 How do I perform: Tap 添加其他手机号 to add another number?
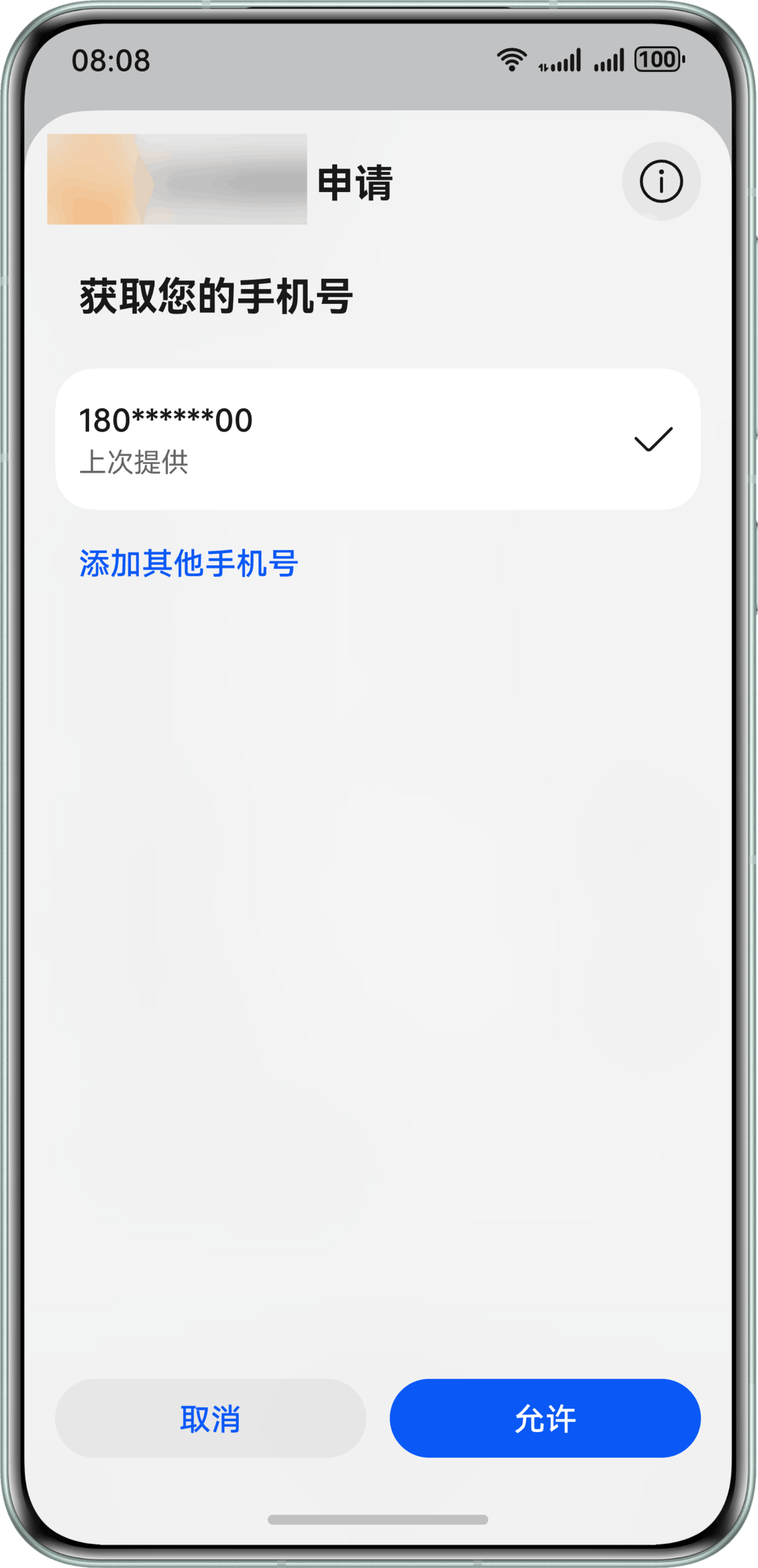[x=188, y=563]
